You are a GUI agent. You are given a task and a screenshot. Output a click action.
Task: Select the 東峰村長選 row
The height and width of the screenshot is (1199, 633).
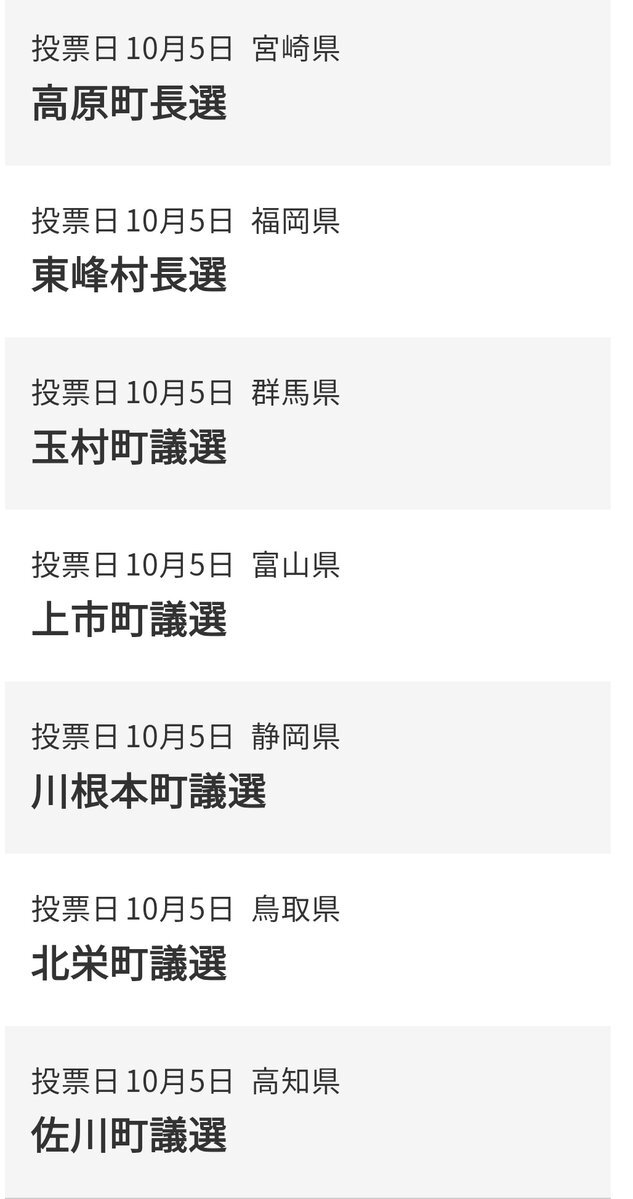pos(130,275)
